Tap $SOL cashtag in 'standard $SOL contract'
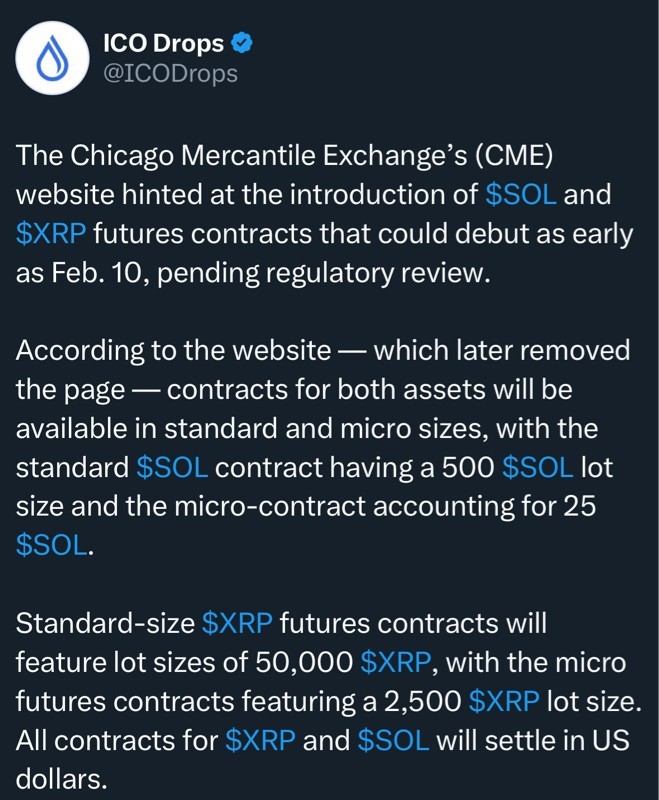 pos(175,467)
